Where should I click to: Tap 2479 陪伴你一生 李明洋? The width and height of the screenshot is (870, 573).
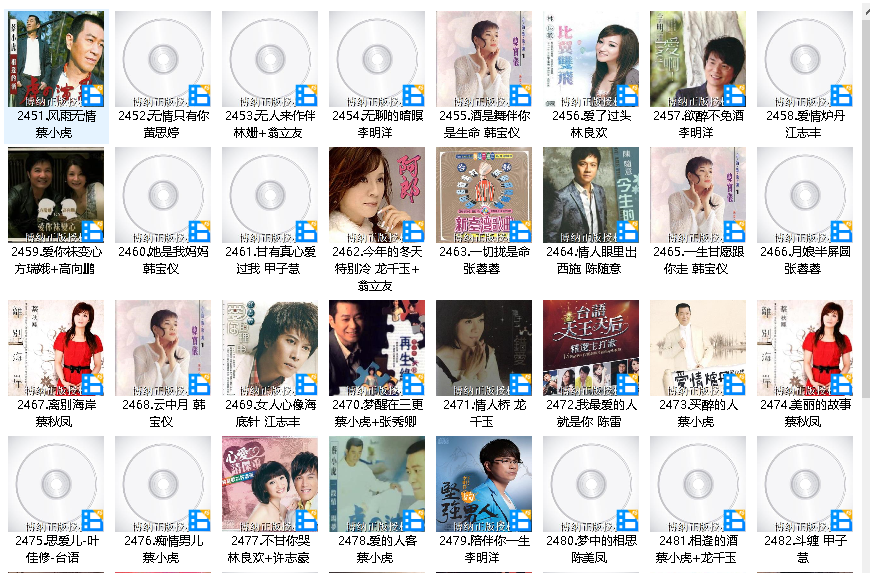point(483,483)
